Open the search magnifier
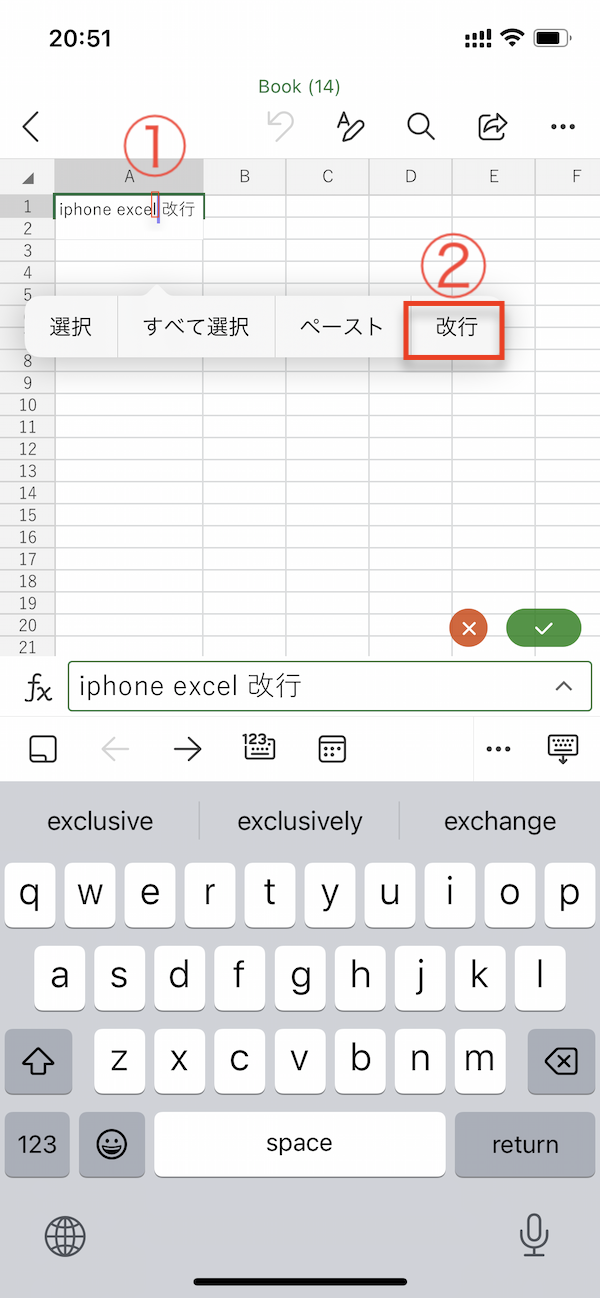The image size is (600, 1298). [421, 127]
